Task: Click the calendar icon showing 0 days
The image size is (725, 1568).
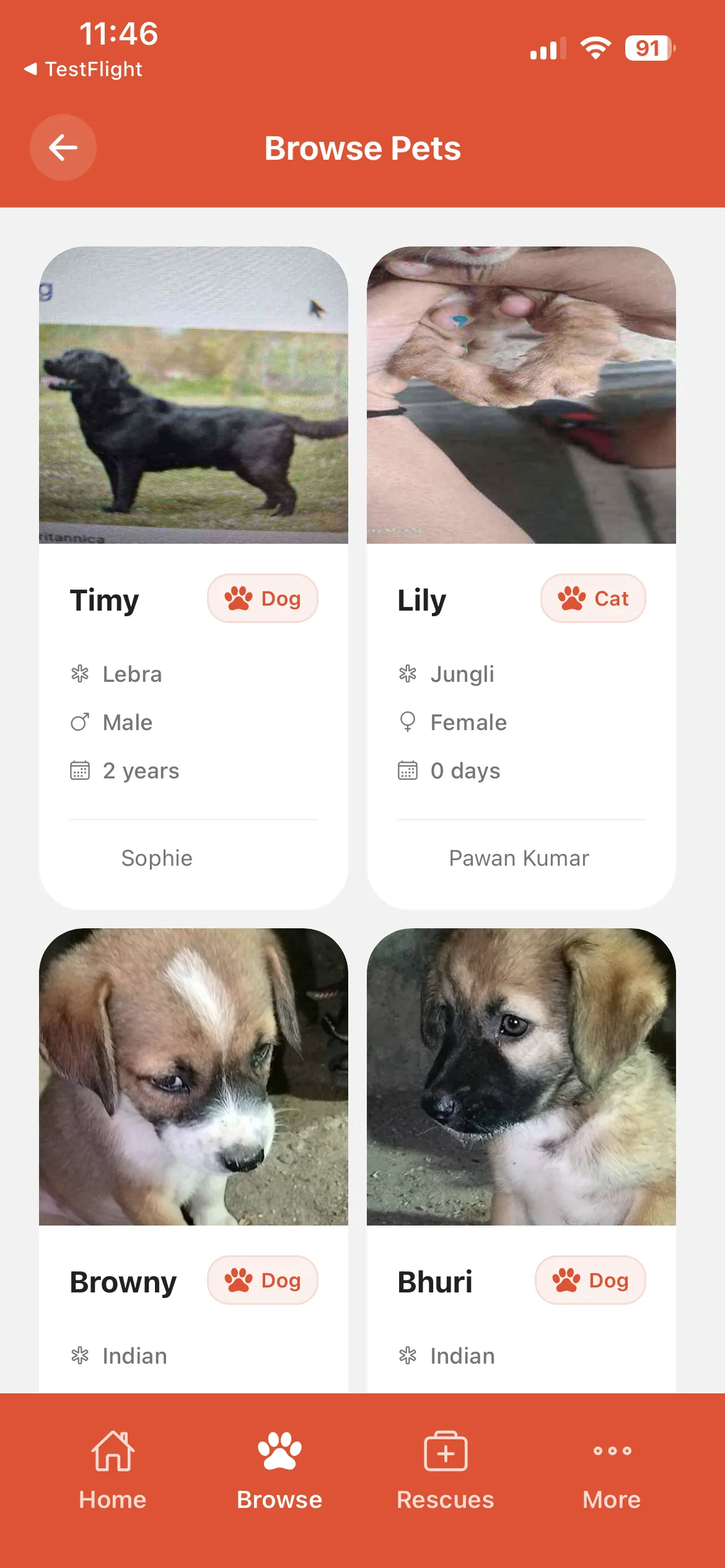Action: [x=408, y=770]
